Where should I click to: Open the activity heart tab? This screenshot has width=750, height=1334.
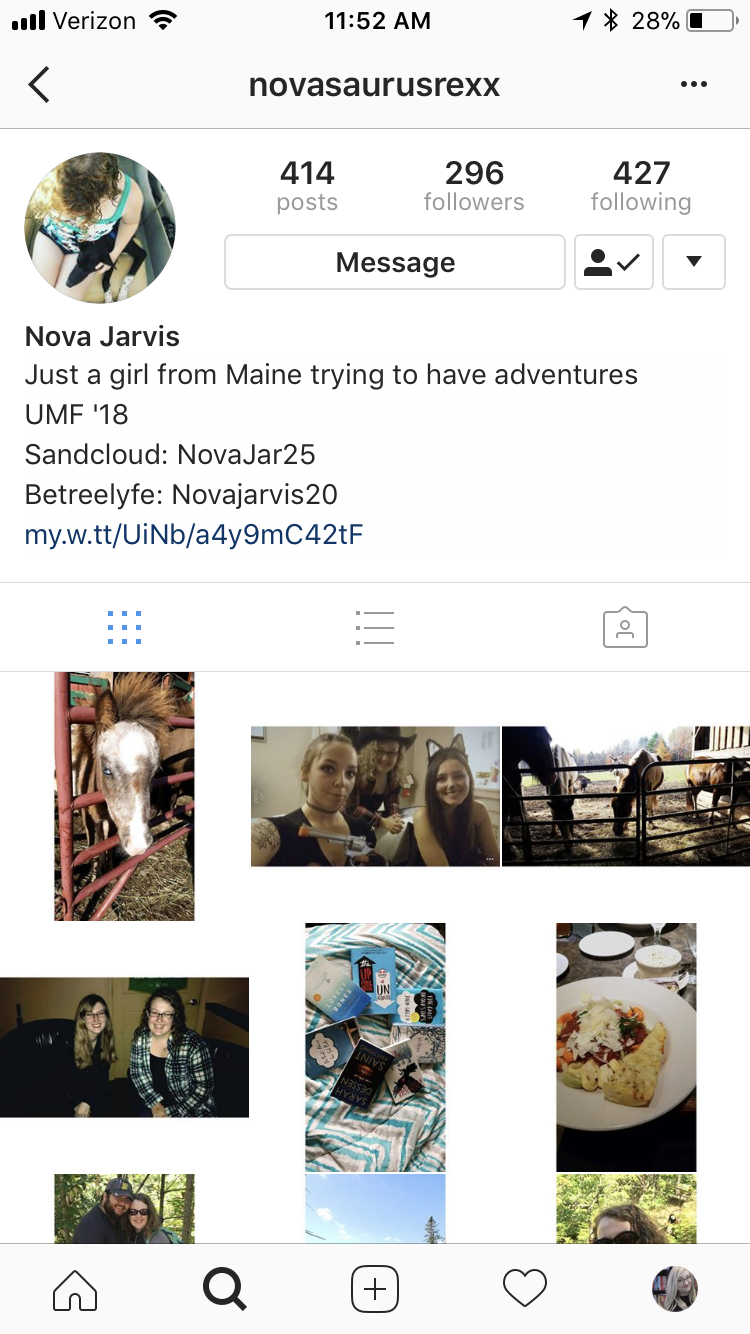tap(525, 1290)
